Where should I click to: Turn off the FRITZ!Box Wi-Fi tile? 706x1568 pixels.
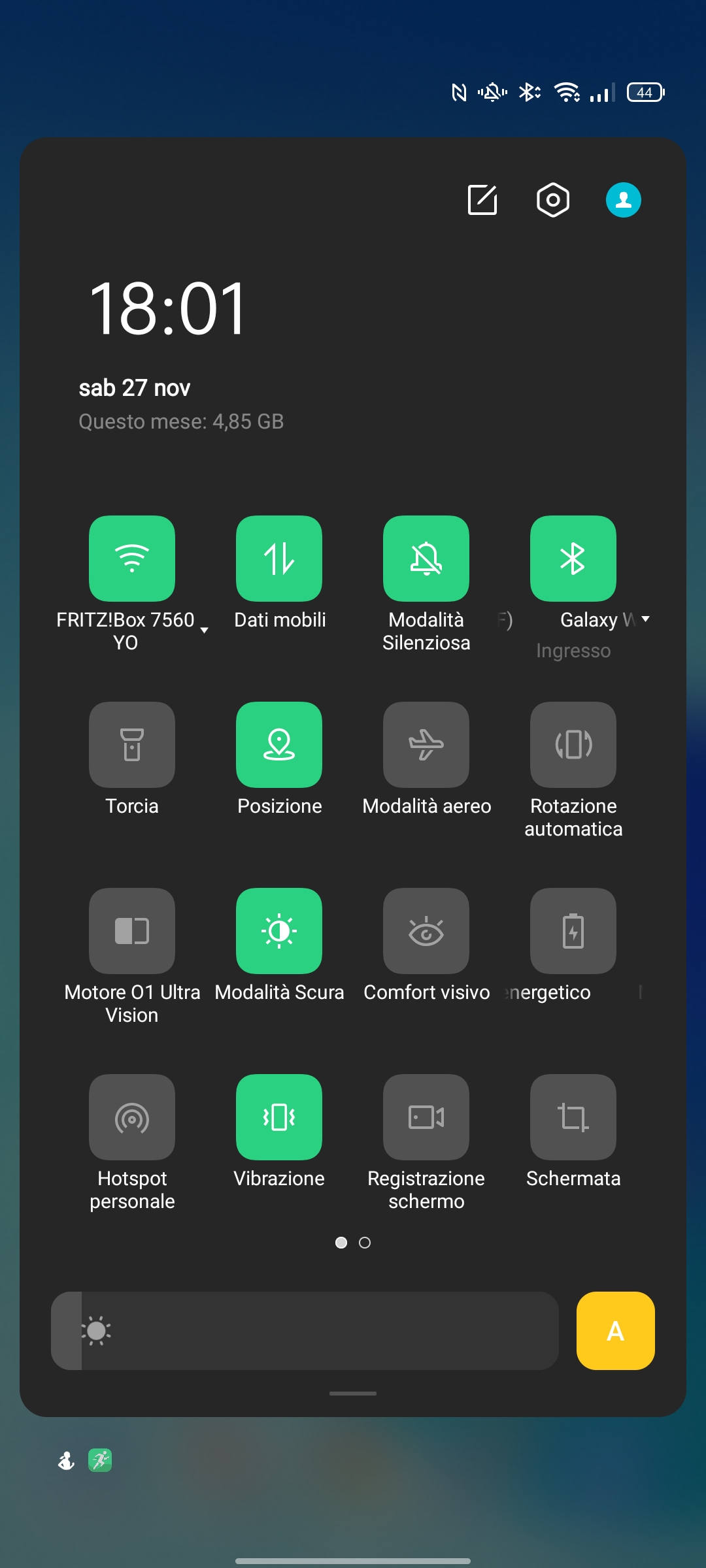point(132,559)
